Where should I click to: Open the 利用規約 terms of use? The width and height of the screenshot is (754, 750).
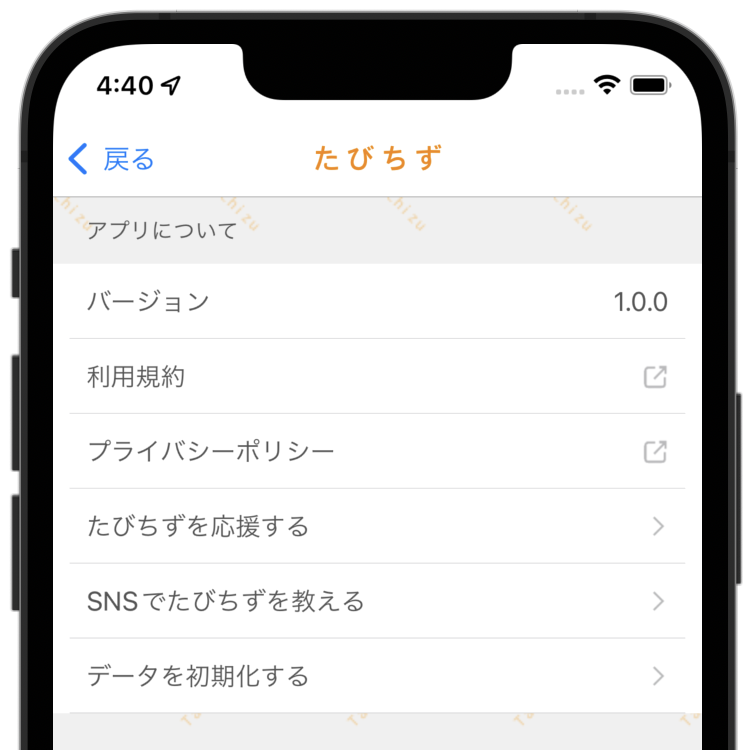376,377
